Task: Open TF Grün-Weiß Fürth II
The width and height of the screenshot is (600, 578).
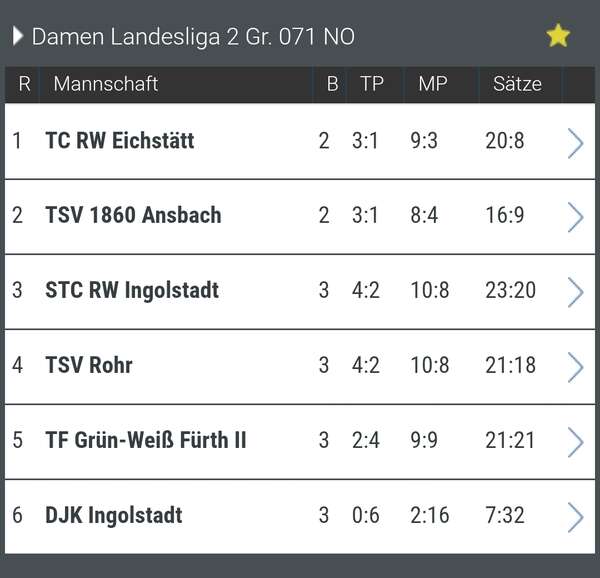Action: pyautogui.click(x=575, y=442)
